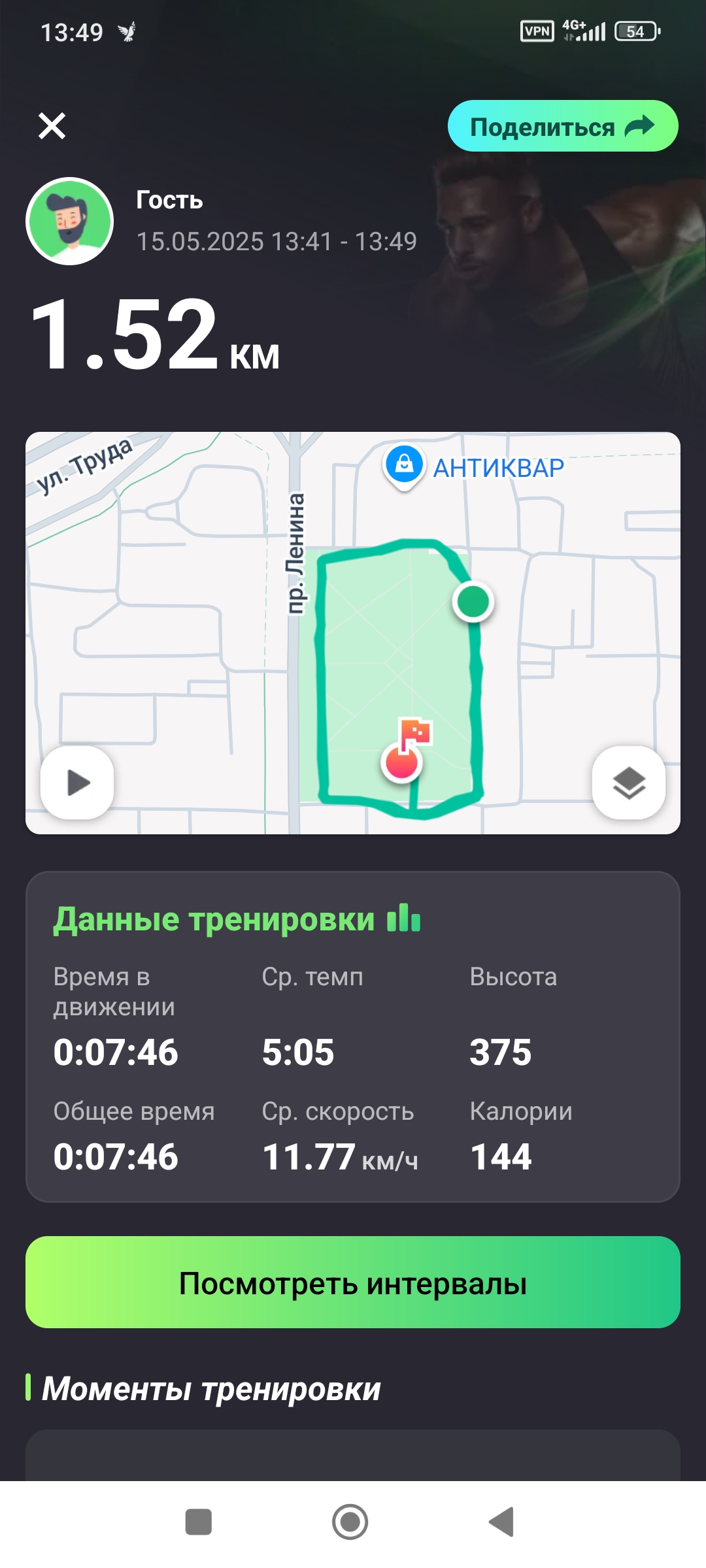
Task: Share this workout via Поделиться button
Action: 562,126
